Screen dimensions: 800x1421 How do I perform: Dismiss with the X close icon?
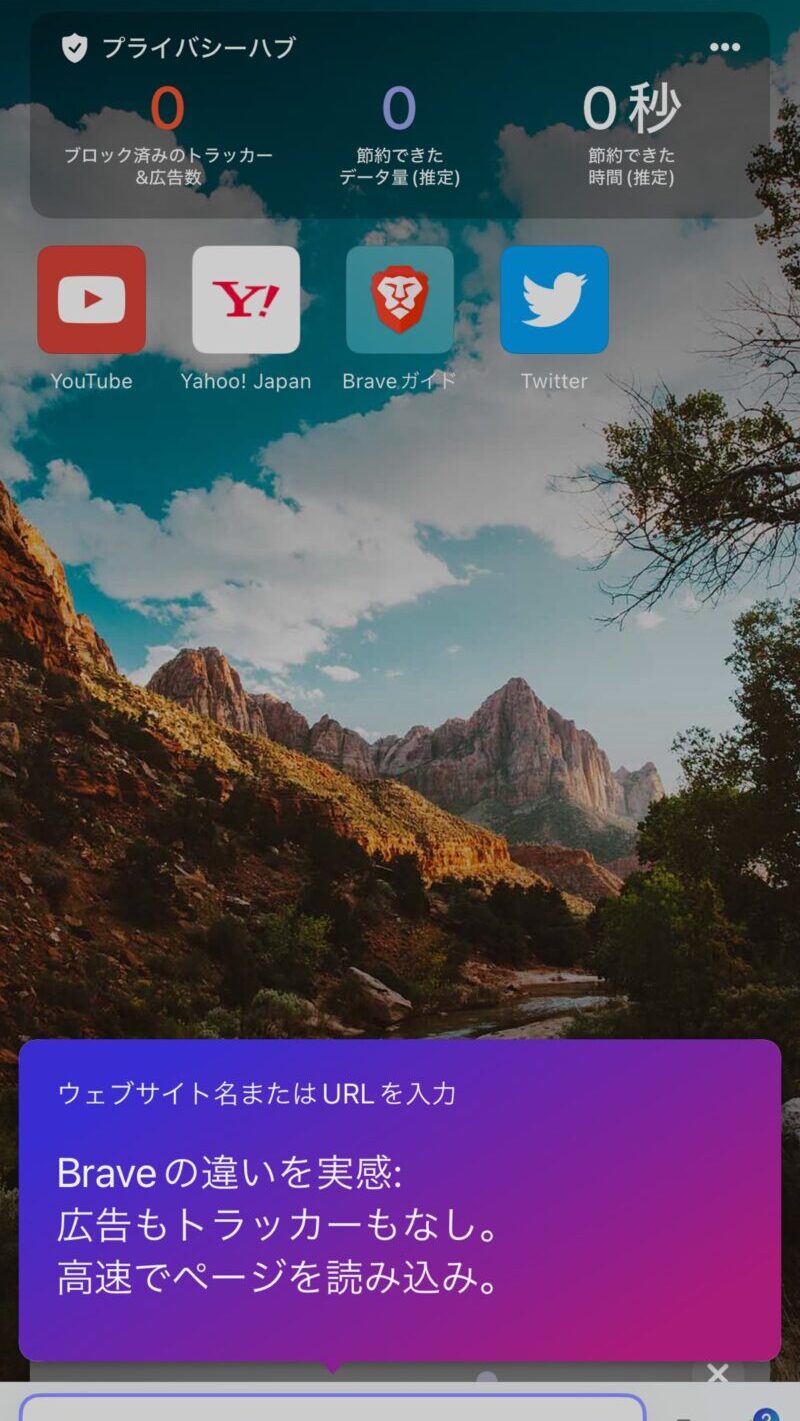pos(717,1374)
